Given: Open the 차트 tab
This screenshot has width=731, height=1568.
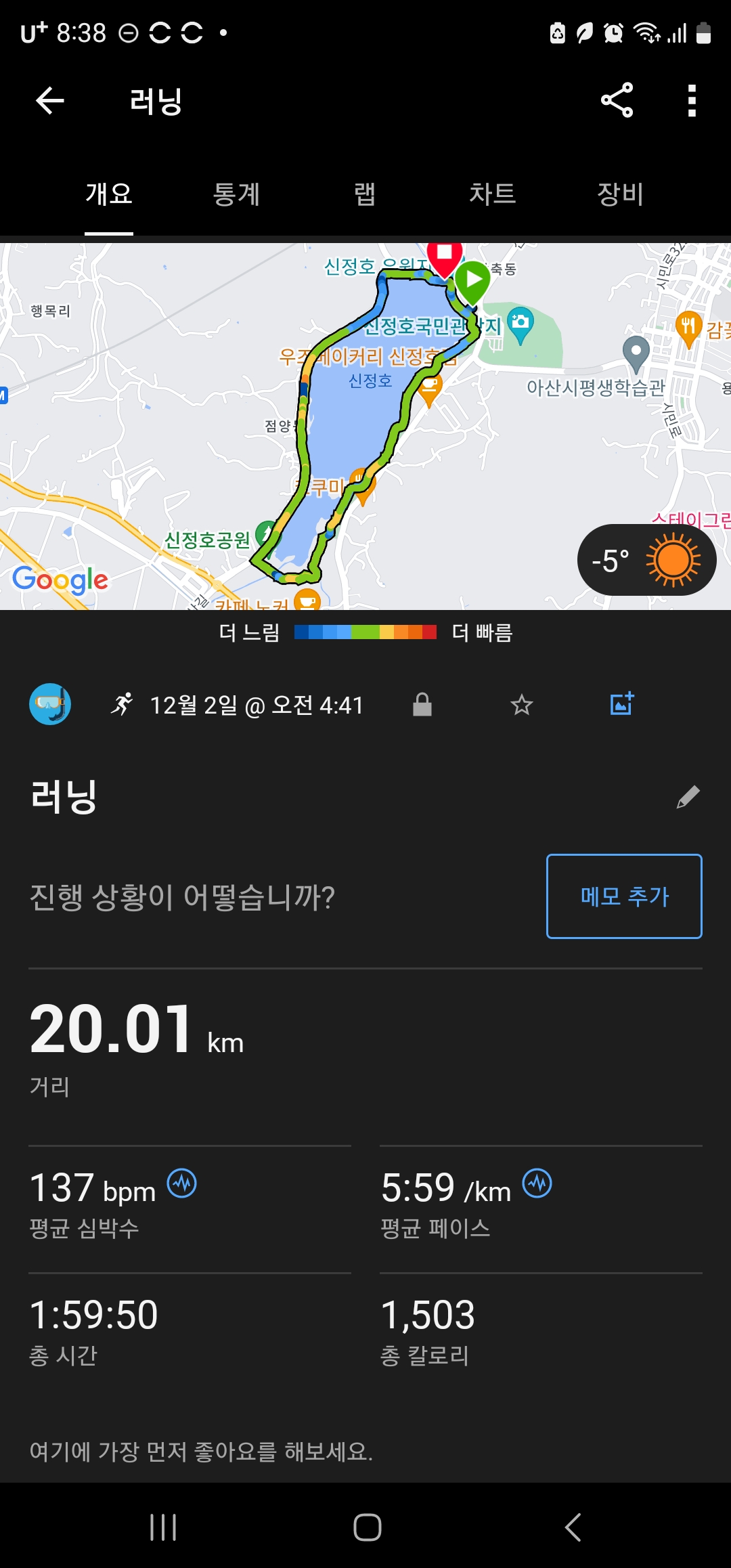Looking at the screenshot, I should tap(492, 194).
